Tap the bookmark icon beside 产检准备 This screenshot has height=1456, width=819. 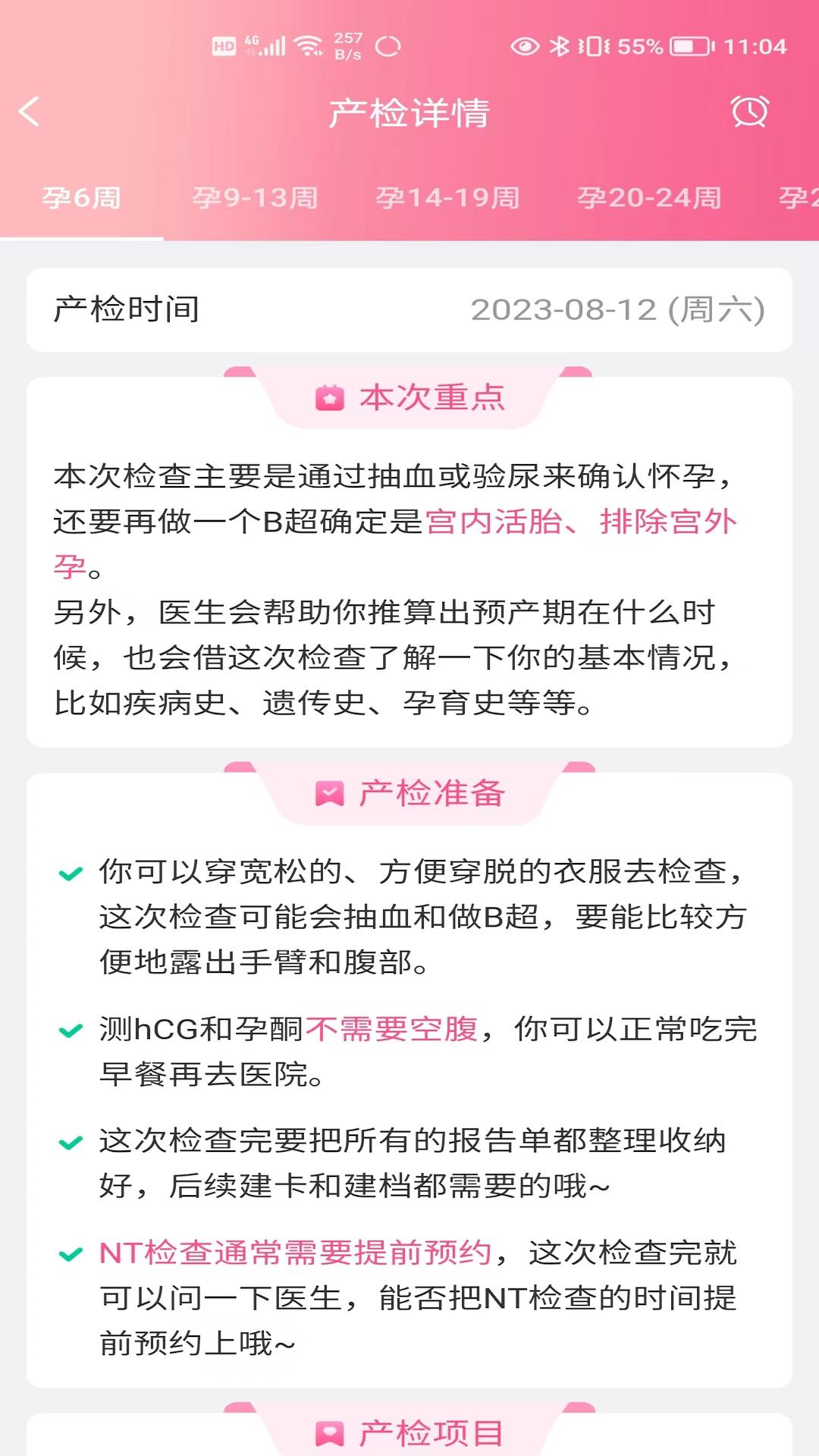pyautogui.click(x=328, y=794)
